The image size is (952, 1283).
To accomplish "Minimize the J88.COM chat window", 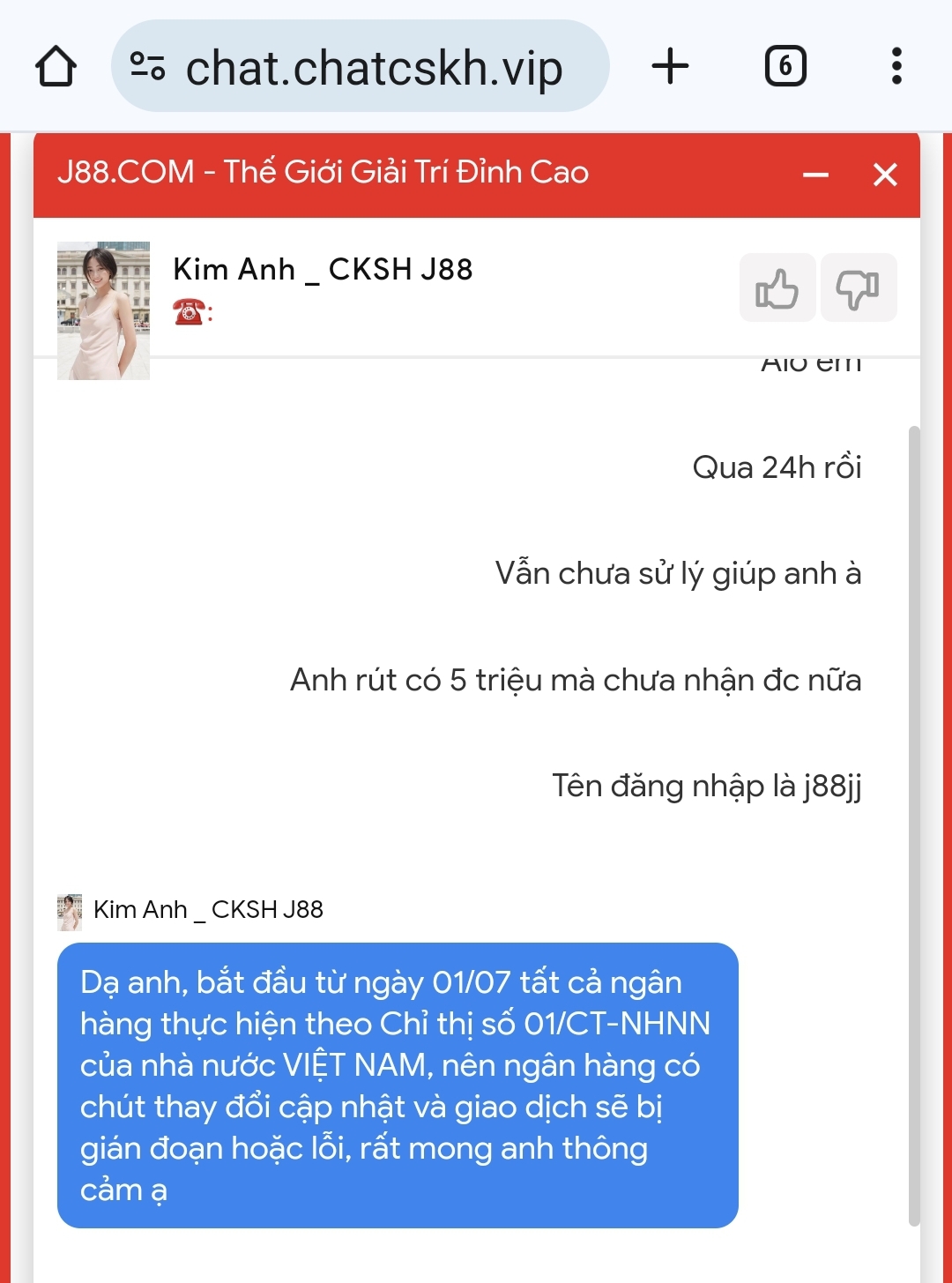I will pos(815,175).
